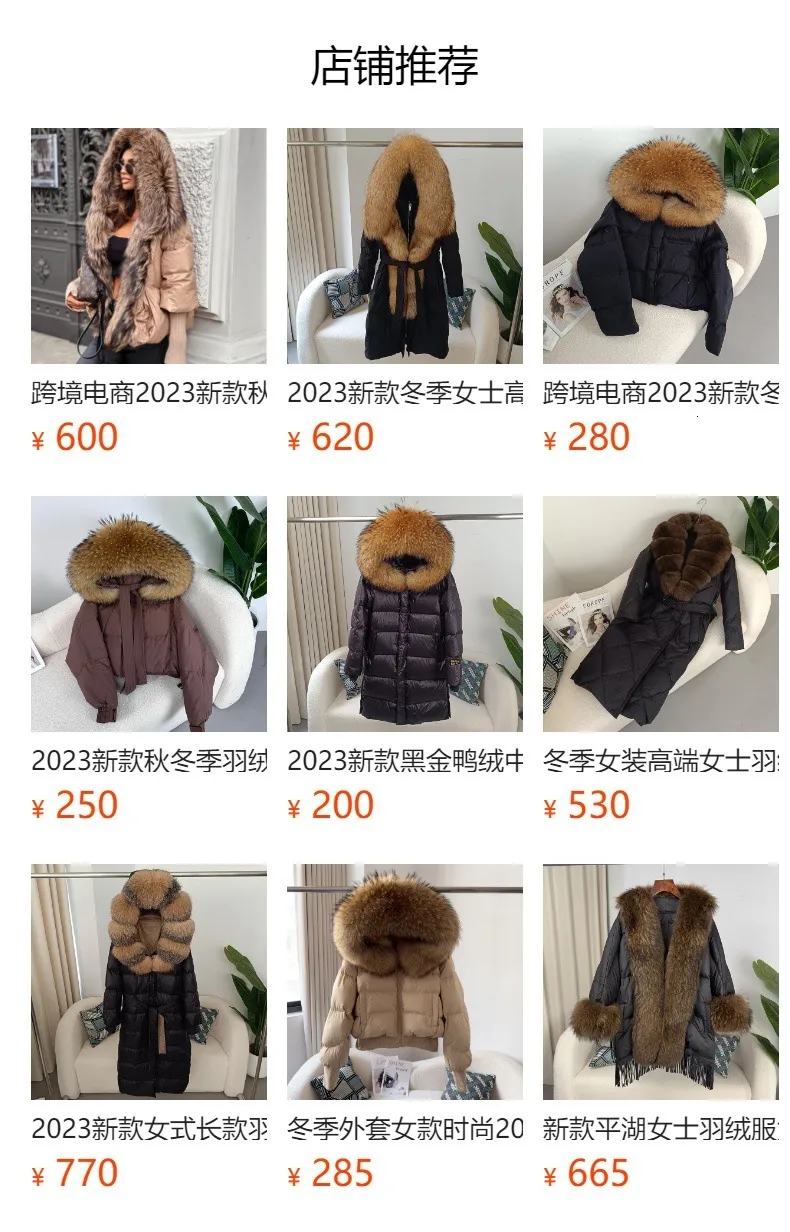The height and width of the screenshot is (1232, 790).
Task: Select the ¥285 冬季外套女款时尚 jacket
Action: [x=405, y=982]
